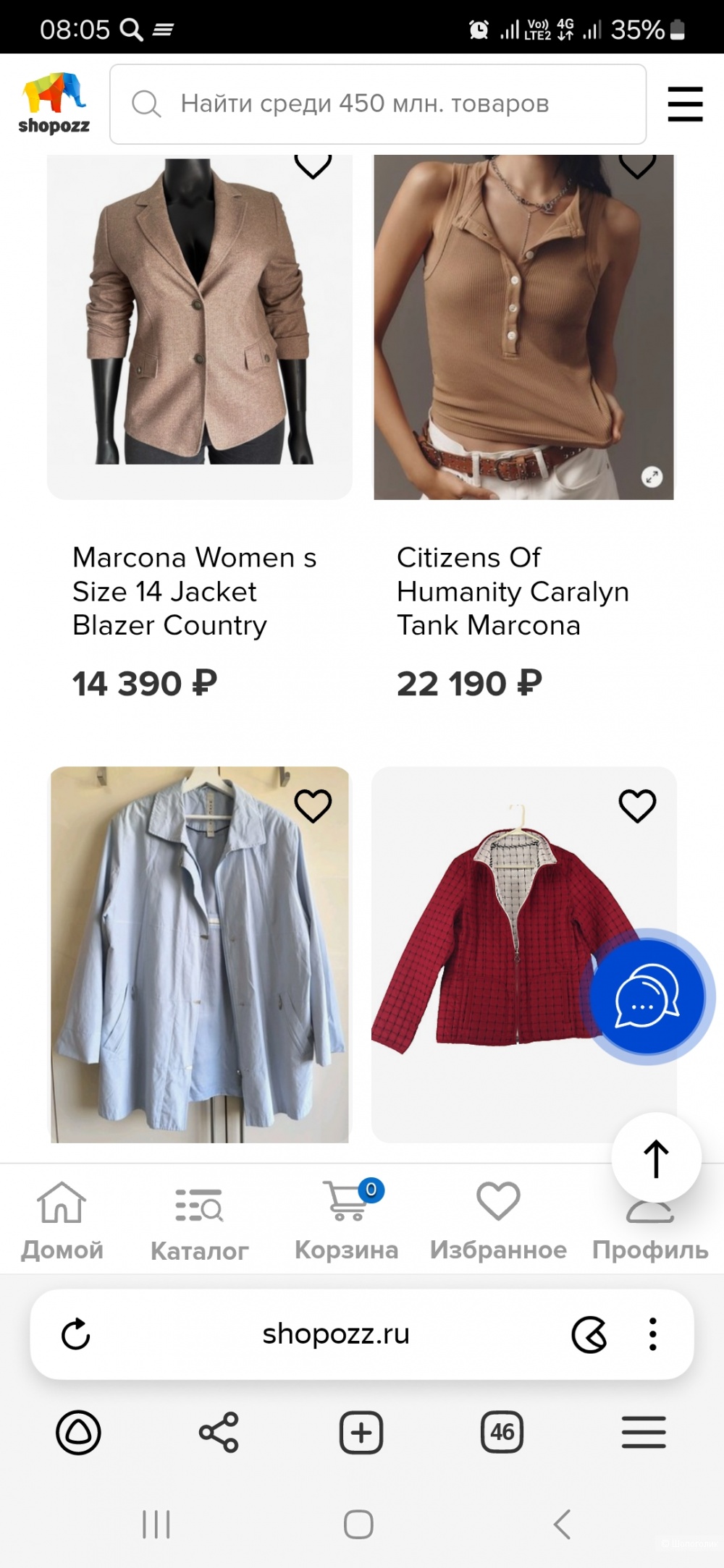Tap the system back button
Viewport: 724px width, 1568px height.
click(x=562, y=1524)
